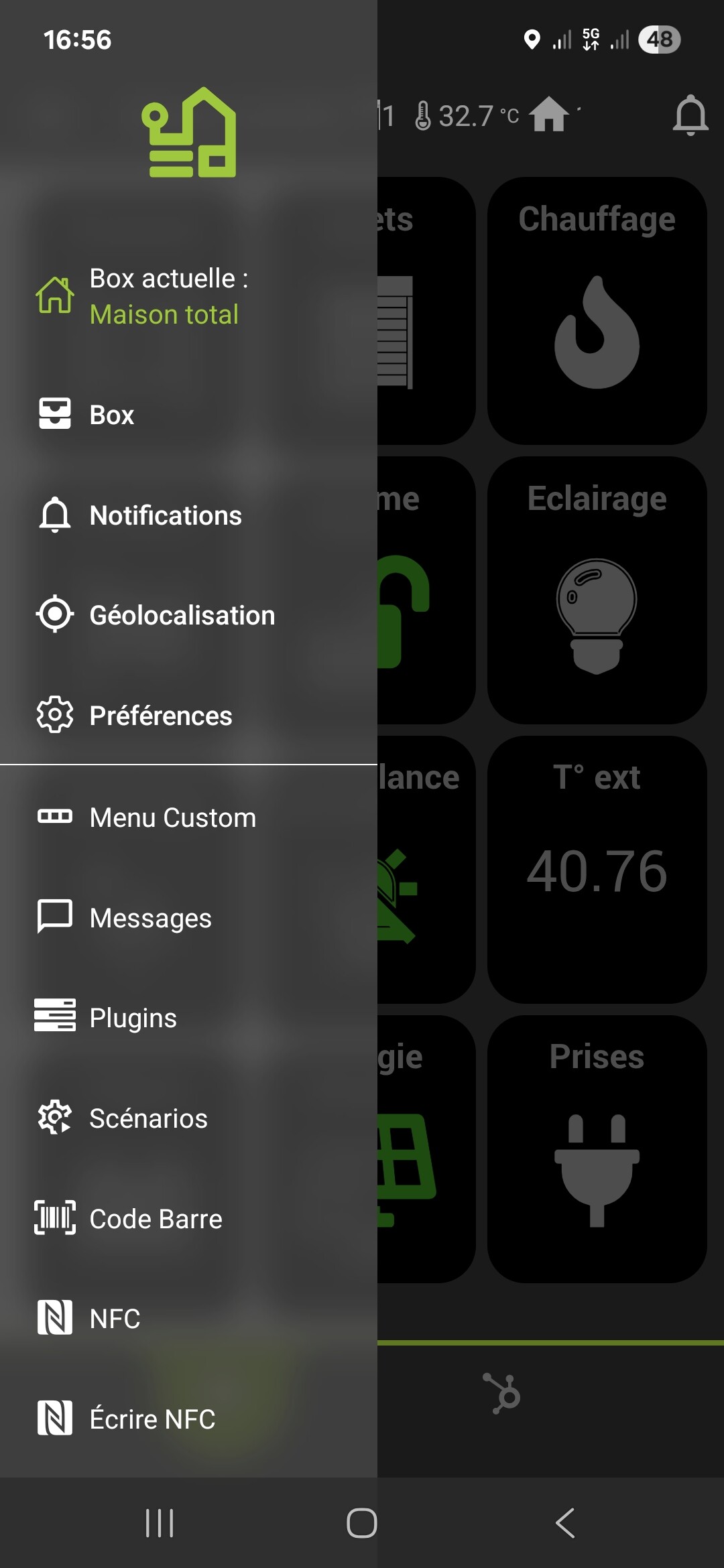Open Notifications in the drawer
This screenshot has width=724, height=1568.
click(188, 515)
